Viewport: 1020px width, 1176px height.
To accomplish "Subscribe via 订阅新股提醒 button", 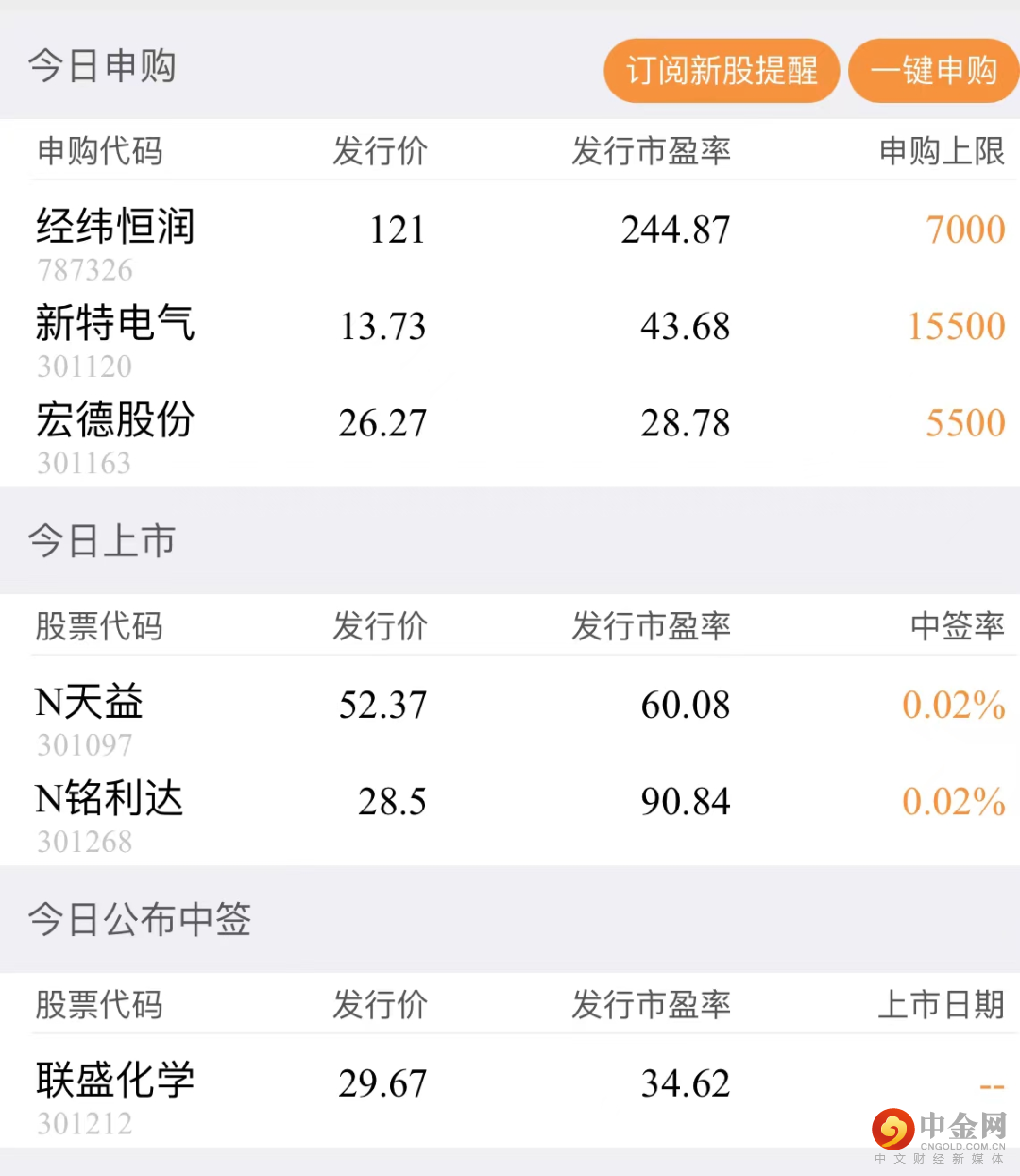I will (722, 71).
